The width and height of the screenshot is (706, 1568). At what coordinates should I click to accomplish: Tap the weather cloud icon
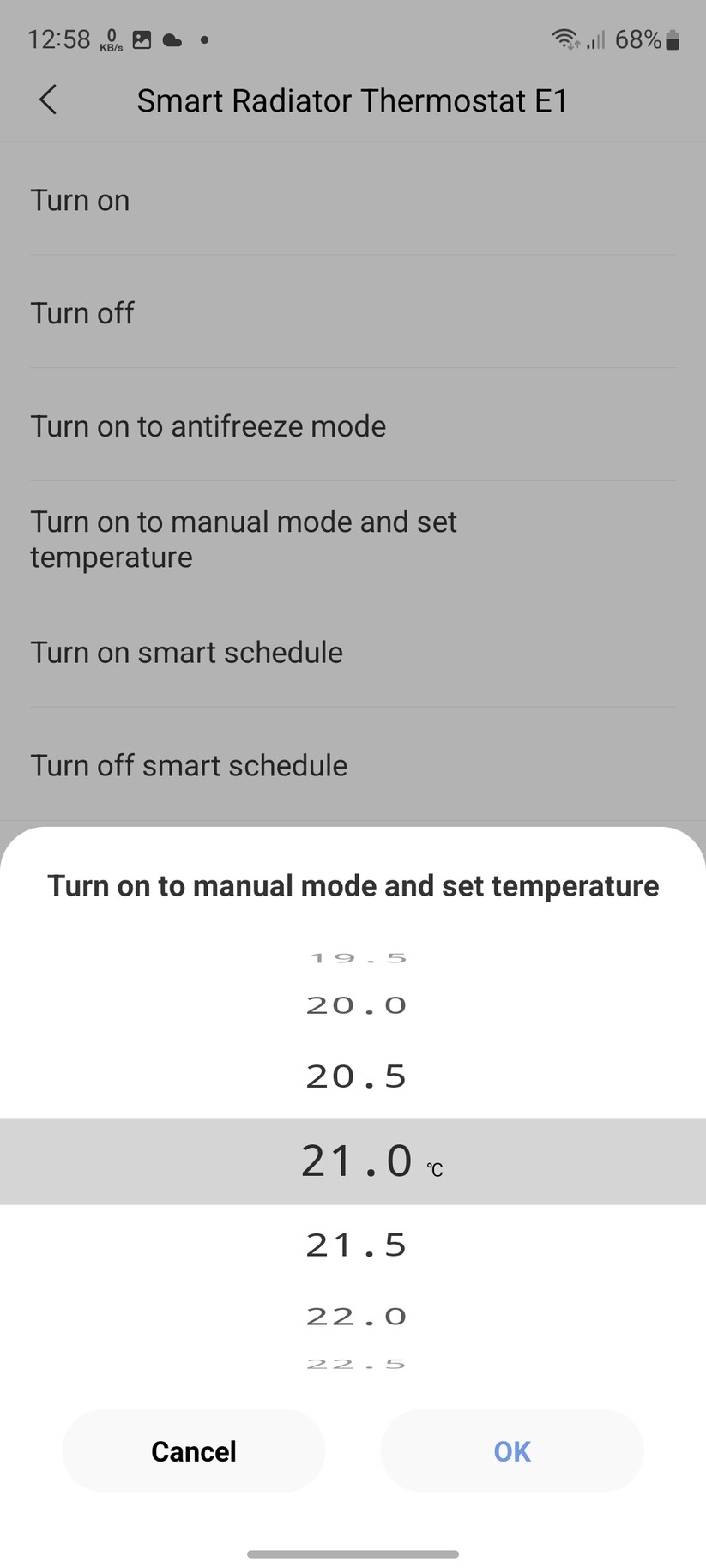click(x=172, y=38)
